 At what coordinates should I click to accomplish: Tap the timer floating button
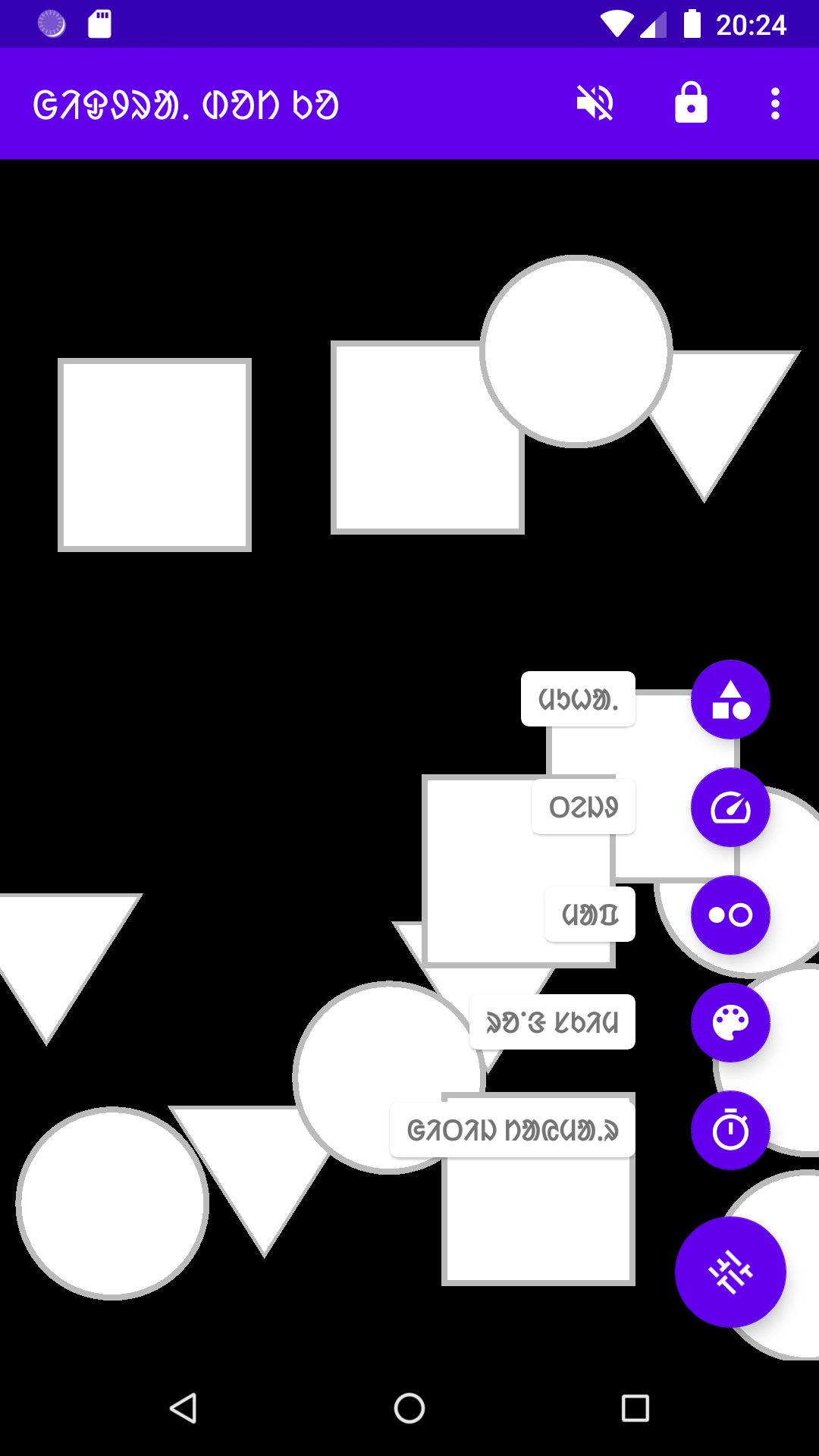click(730, 1131)
